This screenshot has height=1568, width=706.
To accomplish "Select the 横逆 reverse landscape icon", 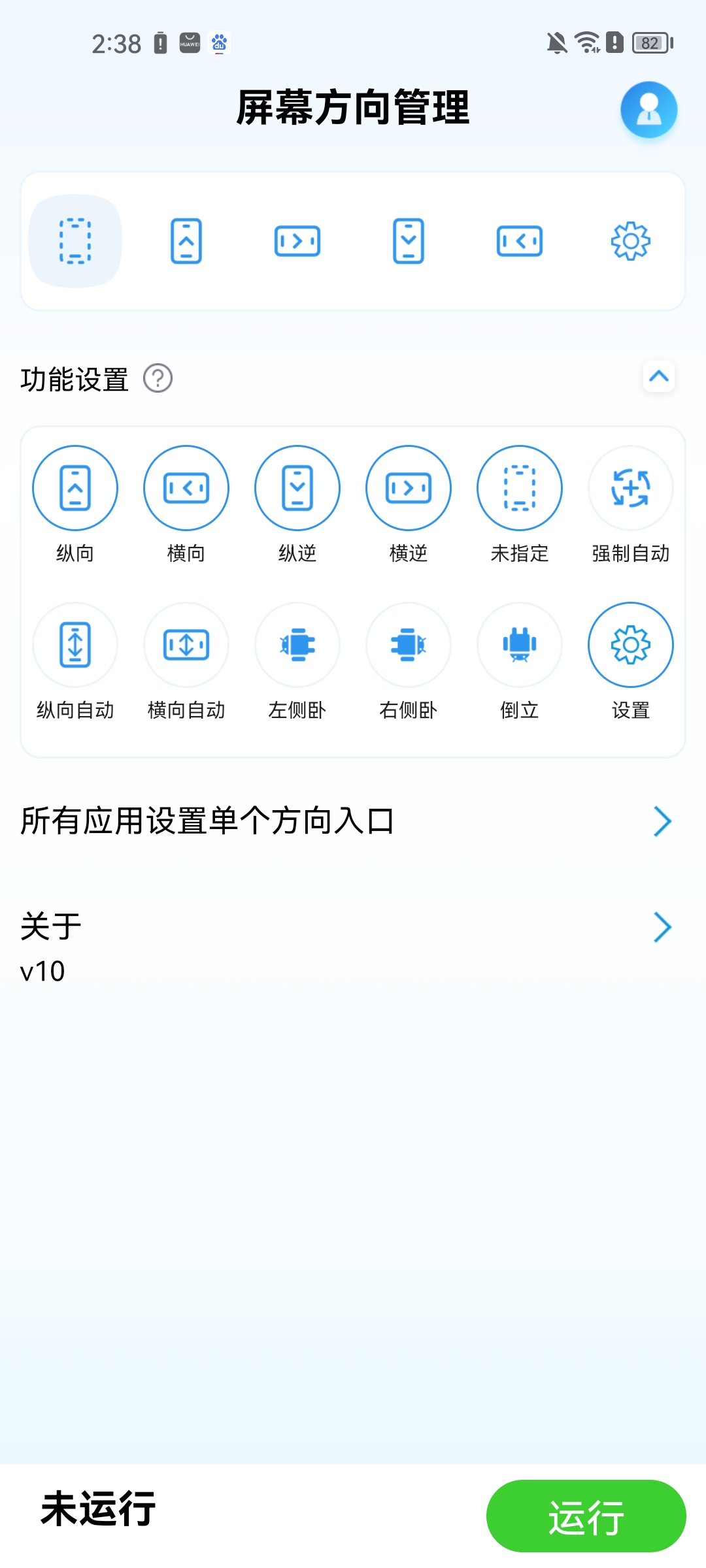I will 408,487.
